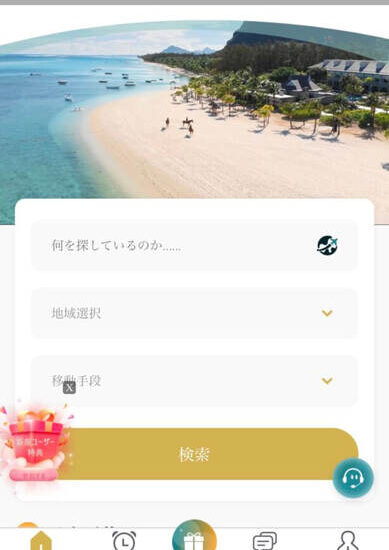
Task: Tap the 何を探しているのか search field
Action: point(194,245)
